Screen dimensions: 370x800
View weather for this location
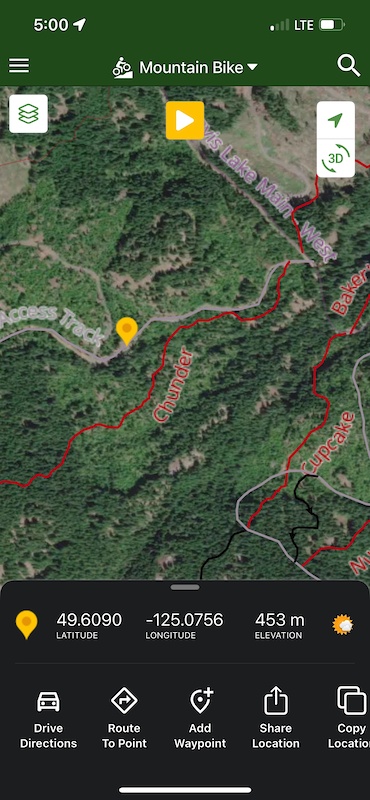tap(342, 625)
